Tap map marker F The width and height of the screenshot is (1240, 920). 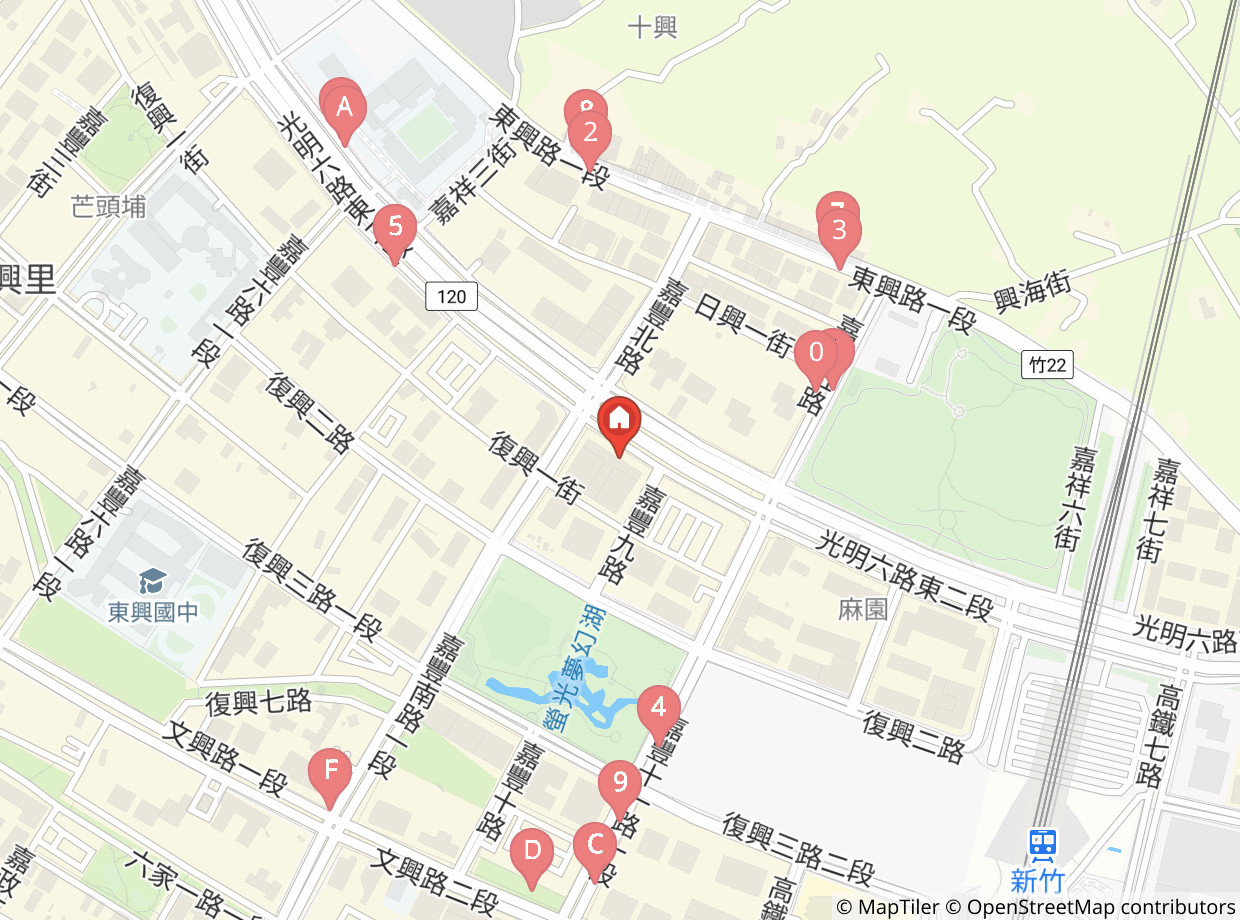tap(330, 771)
